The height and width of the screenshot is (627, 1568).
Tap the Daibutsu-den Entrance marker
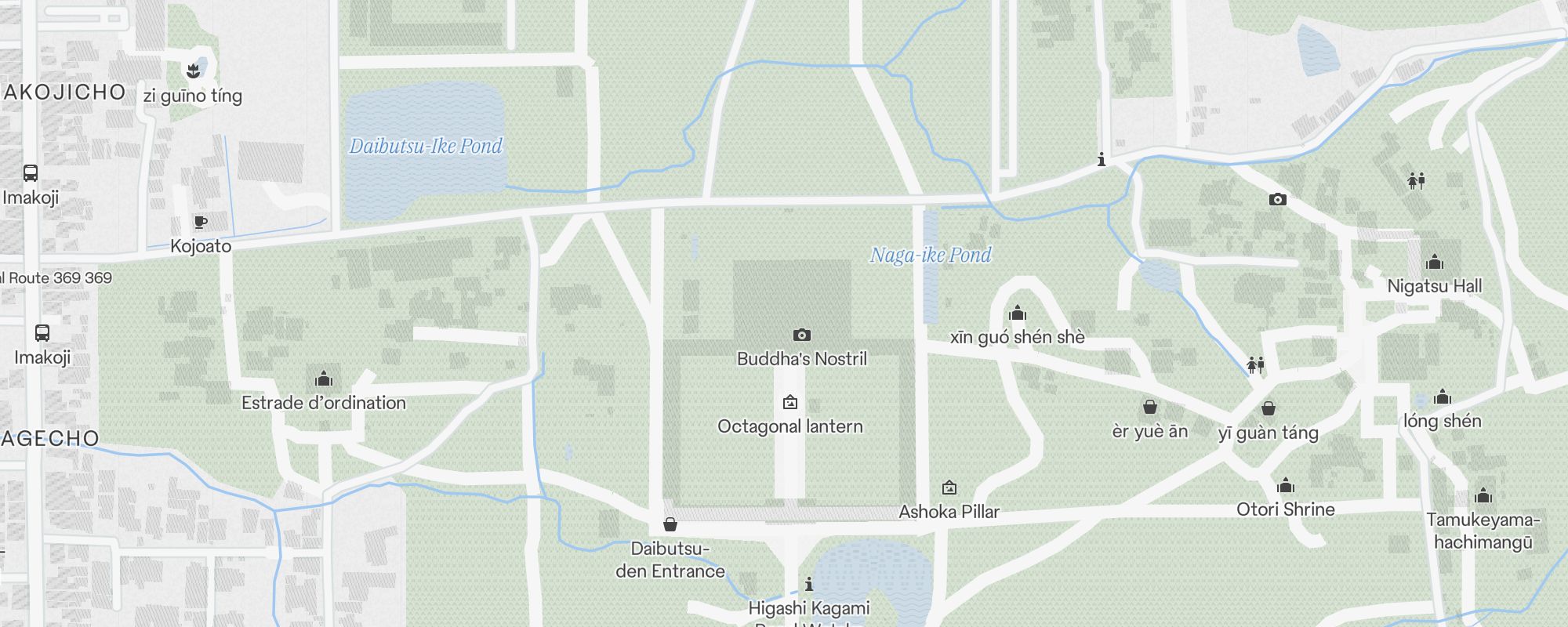pyautogui.click(x=670, y=524)
